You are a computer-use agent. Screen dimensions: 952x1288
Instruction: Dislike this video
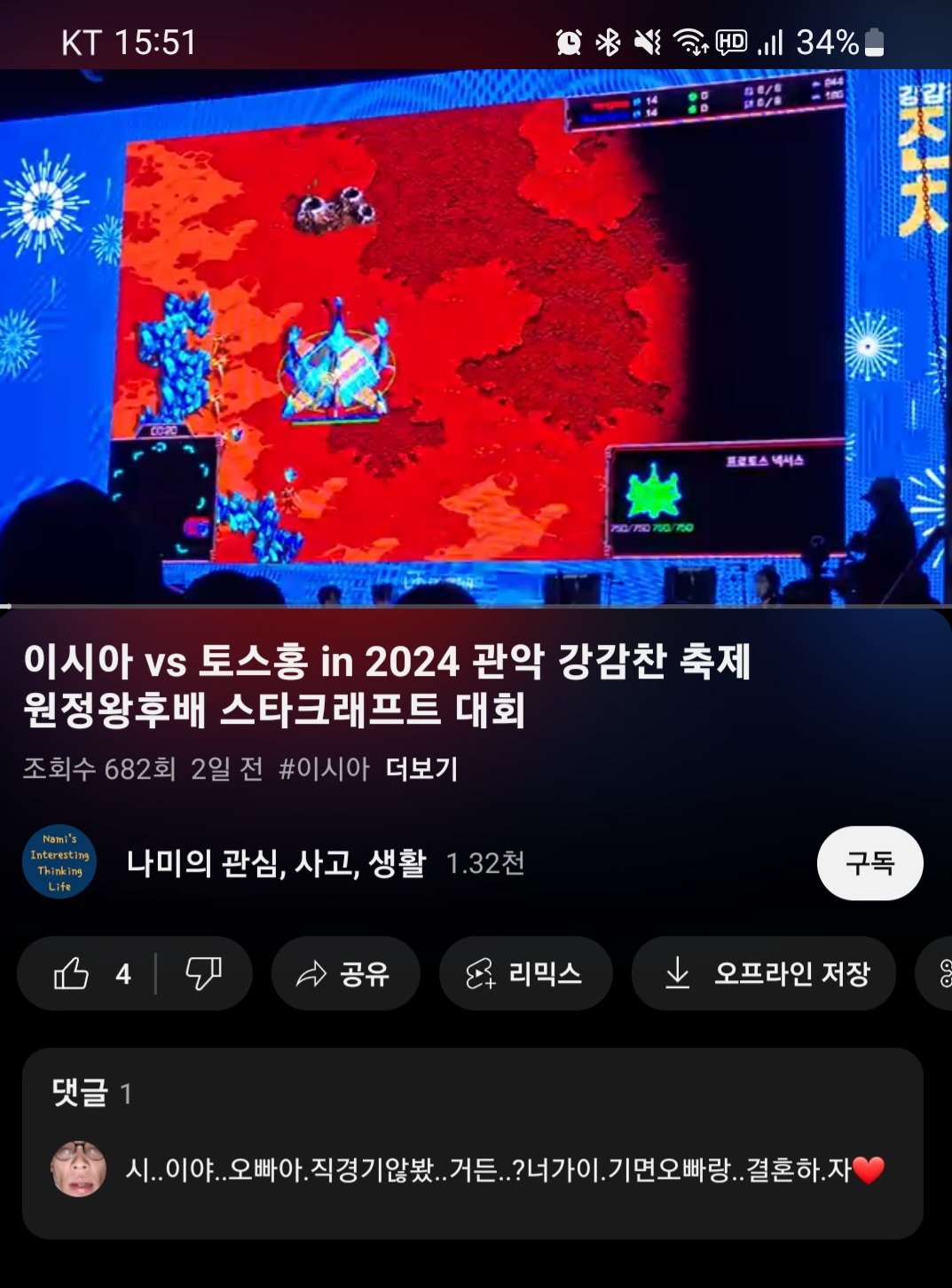204,974
